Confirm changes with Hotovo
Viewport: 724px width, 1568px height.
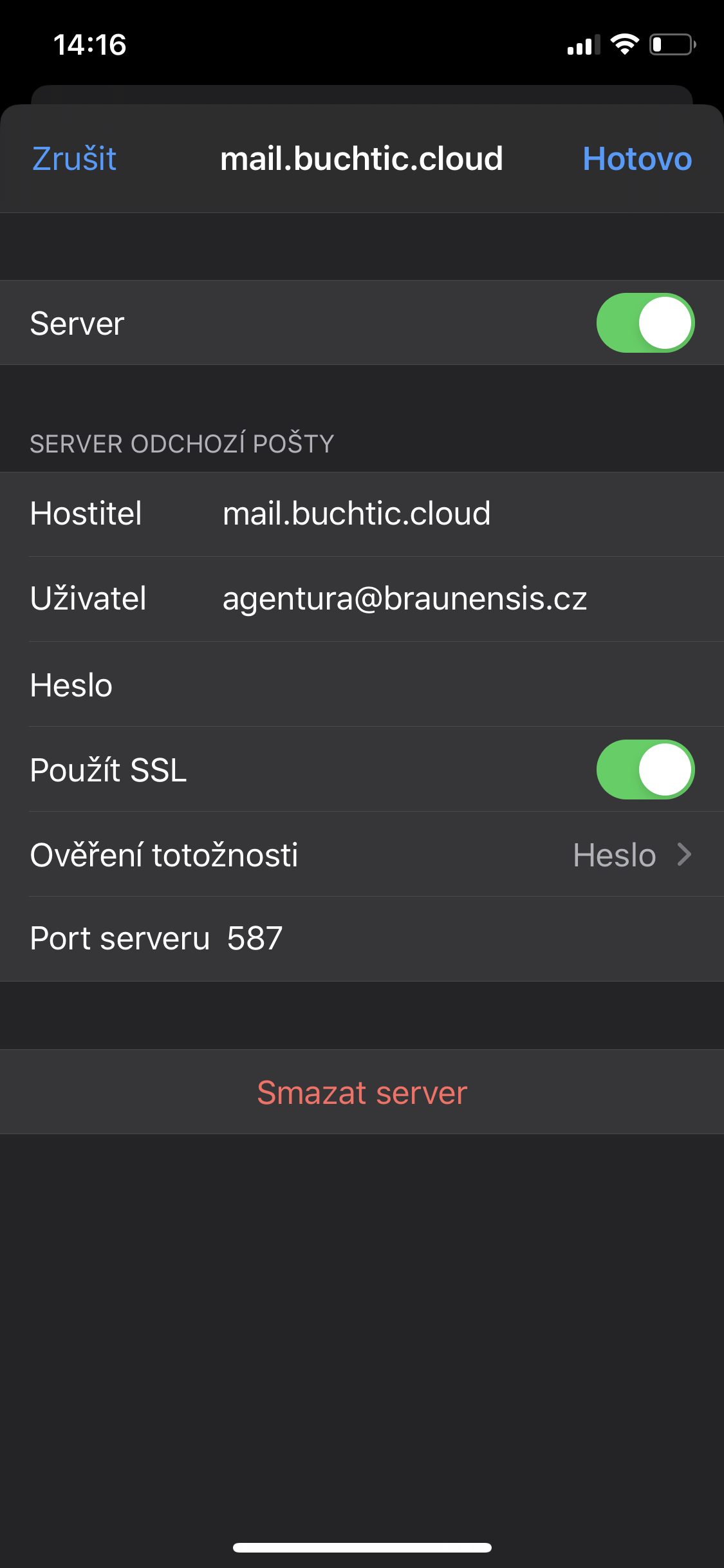pos(636,159)
